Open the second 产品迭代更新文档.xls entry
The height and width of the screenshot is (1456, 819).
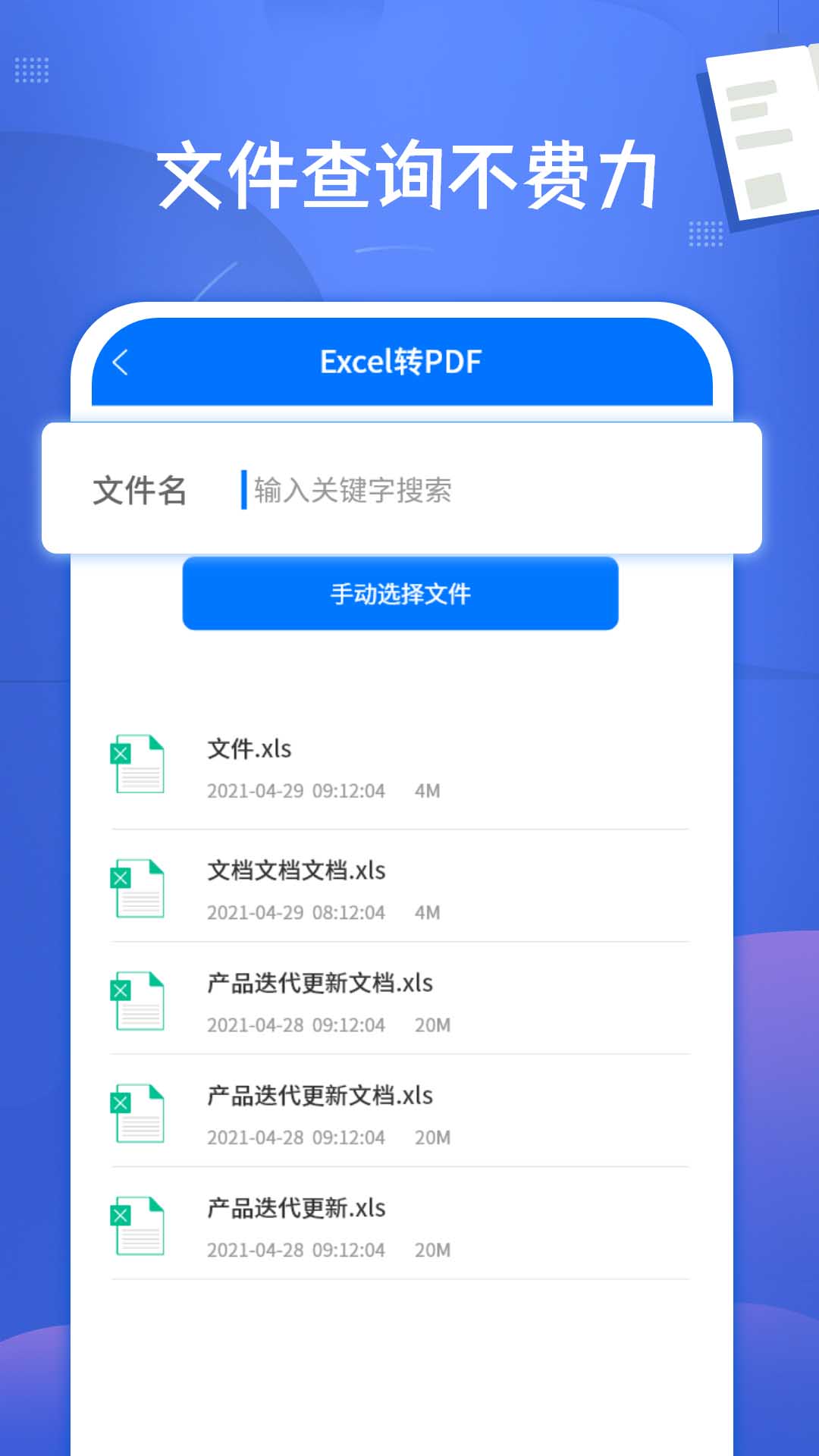tap(321, 1096)
